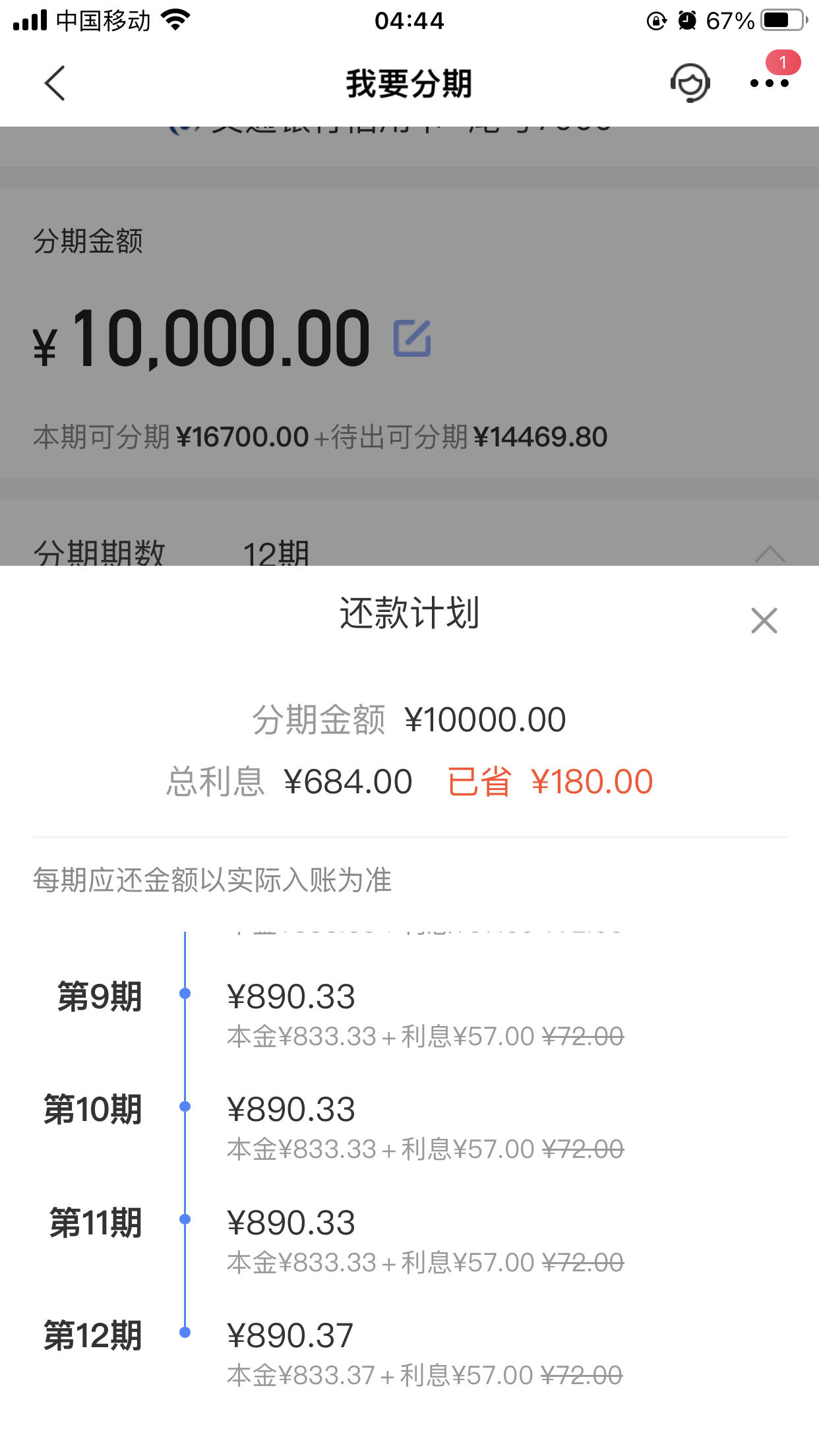Open the customer service headset icon
The width and height of the screenshot is (819, 1456).
pyautogui.click(x=690, y=83)
